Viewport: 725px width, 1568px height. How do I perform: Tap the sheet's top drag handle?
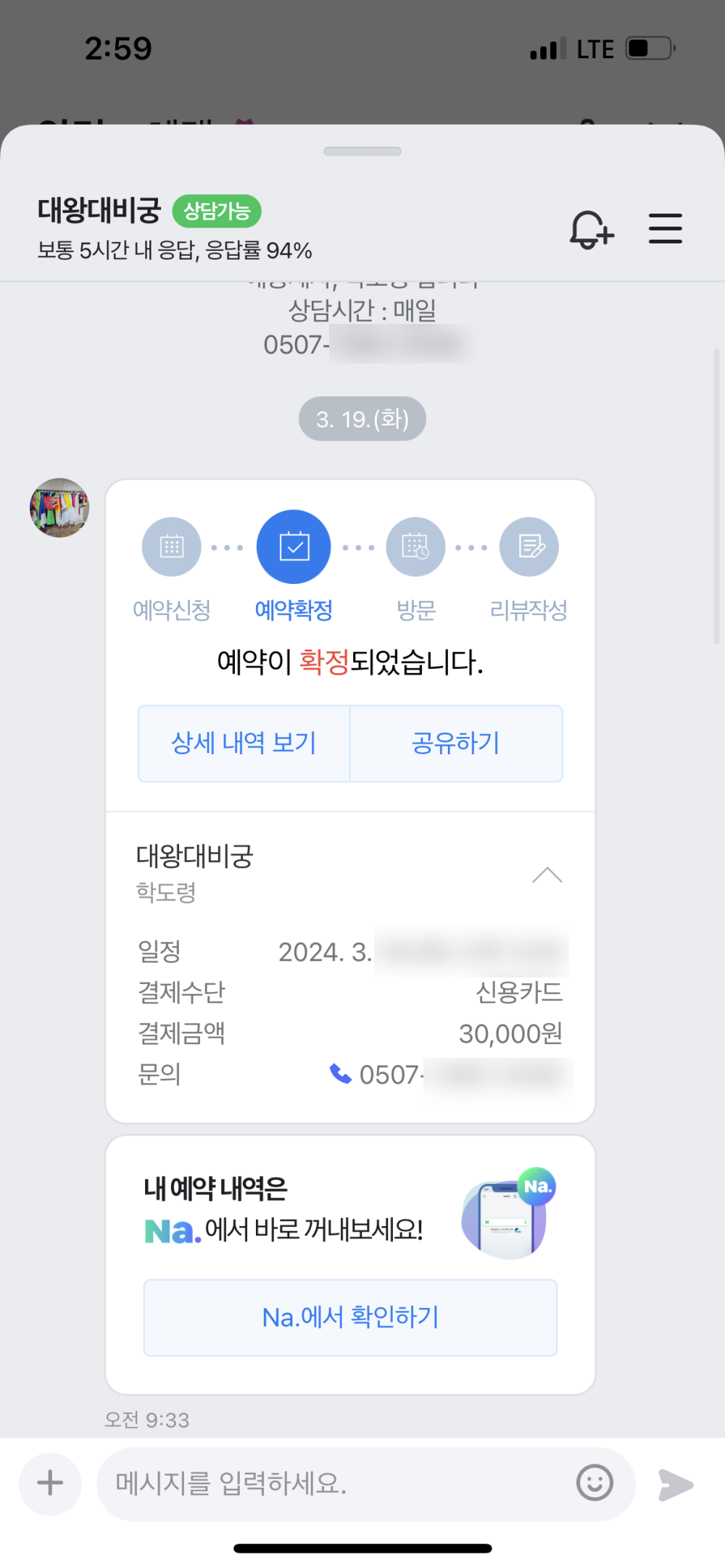(x=362, y=151)
